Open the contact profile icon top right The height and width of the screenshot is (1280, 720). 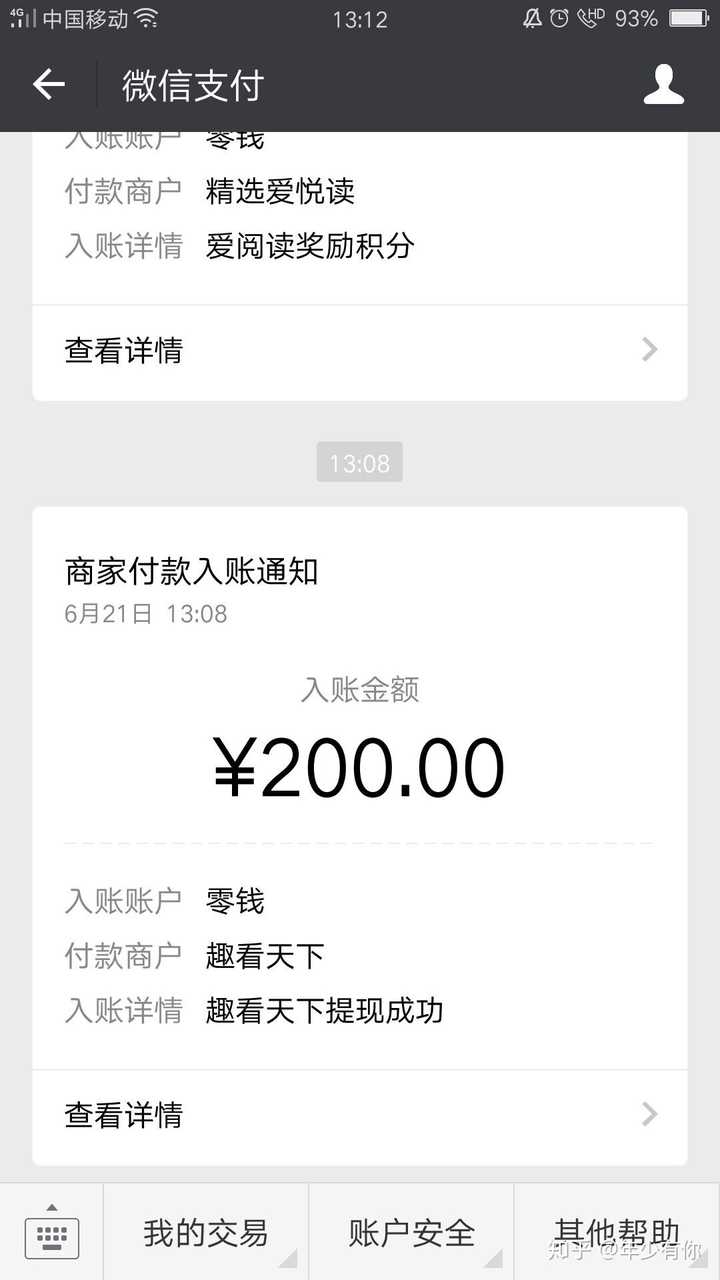[665, 85]
